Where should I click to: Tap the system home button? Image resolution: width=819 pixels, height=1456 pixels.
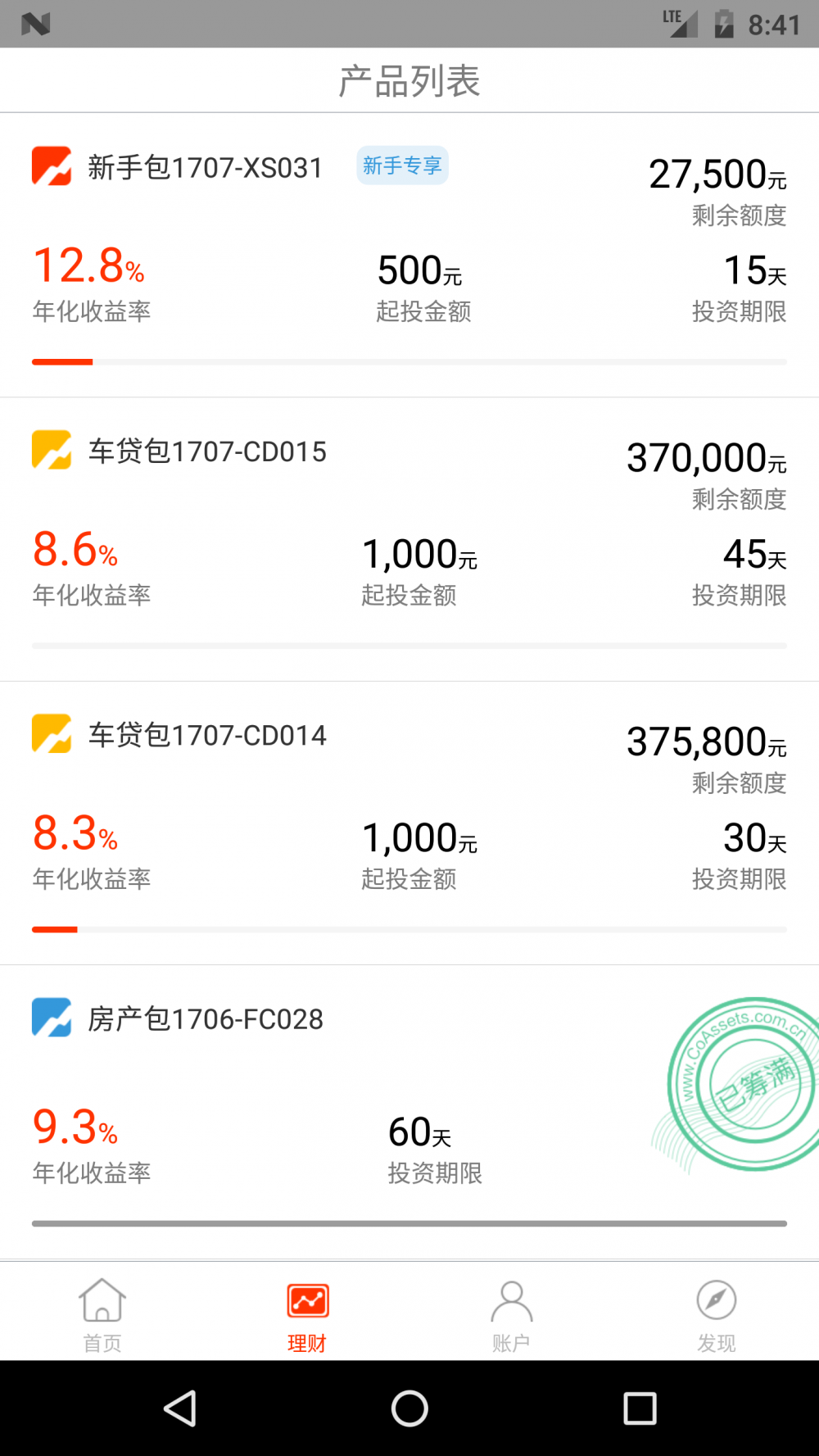click(x=409, y=1408)
